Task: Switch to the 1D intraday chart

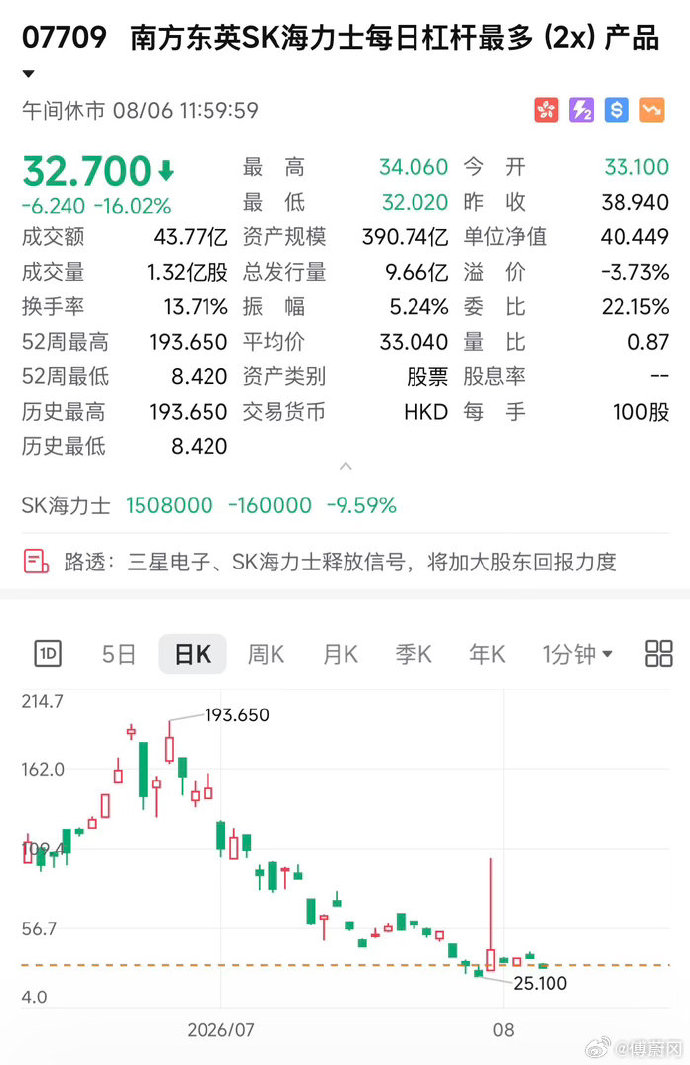Action: [48, 654]
